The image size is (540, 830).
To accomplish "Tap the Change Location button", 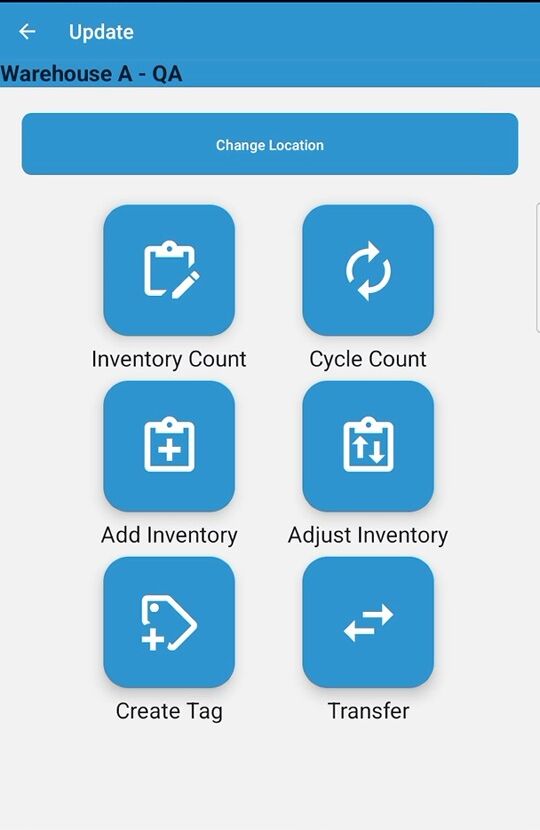I will (x=269, y=144).
